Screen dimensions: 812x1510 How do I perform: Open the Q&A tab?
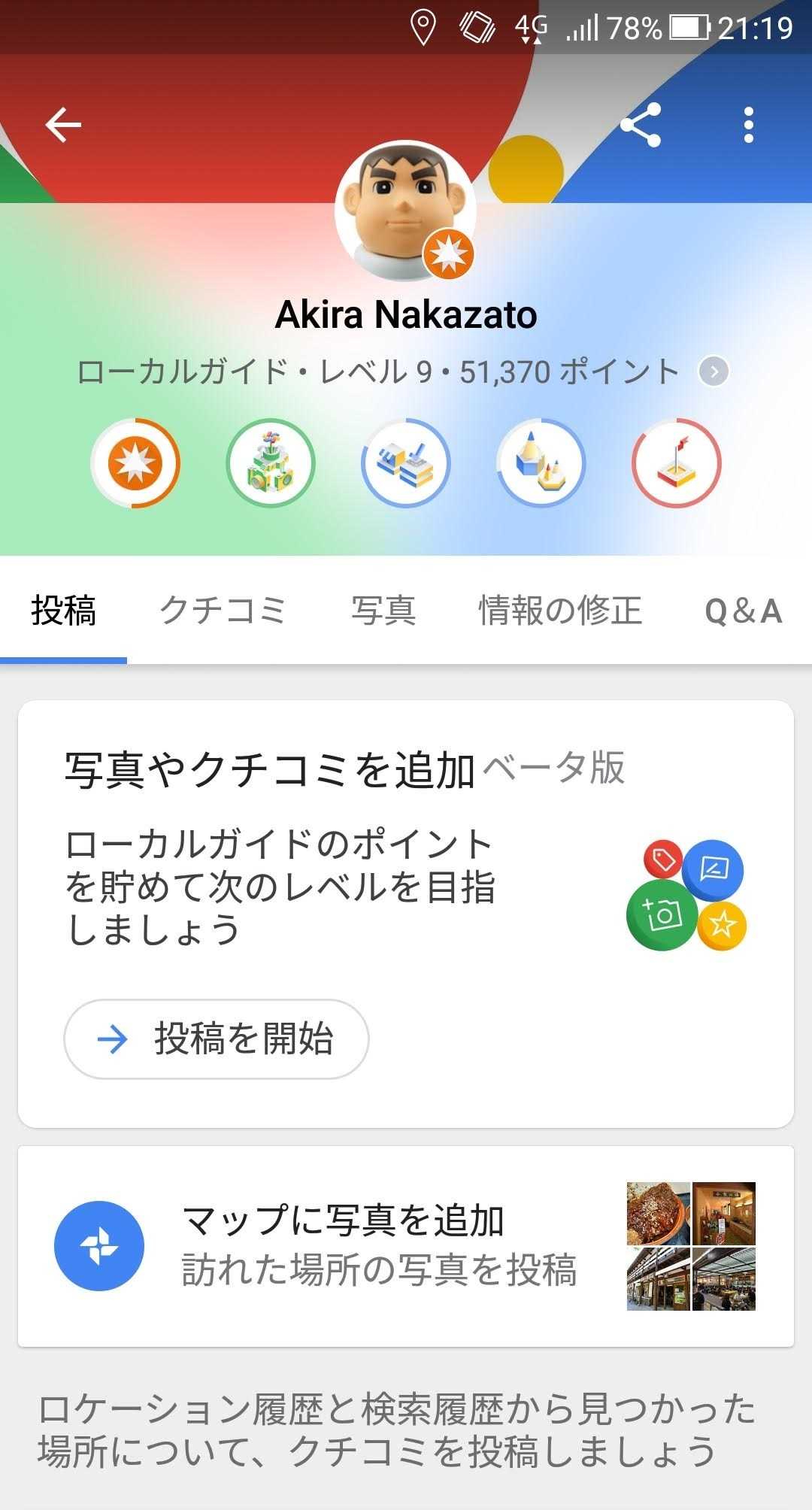(x=743, y=610)
